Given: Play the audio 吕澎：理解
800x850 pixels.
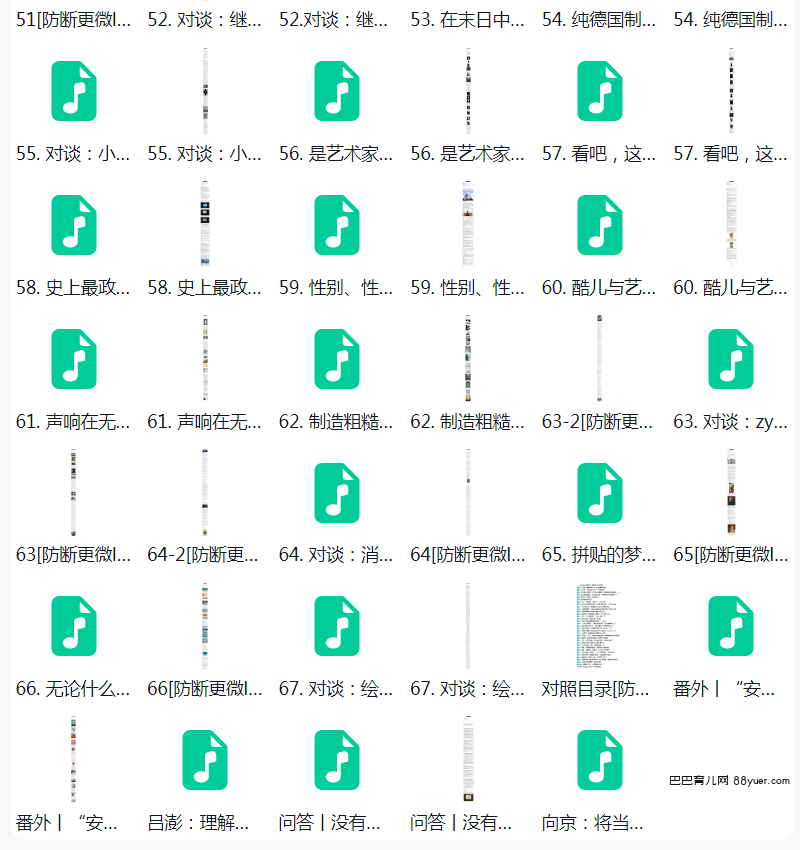Looking at the screenshot, I should [x=205, y=760].
